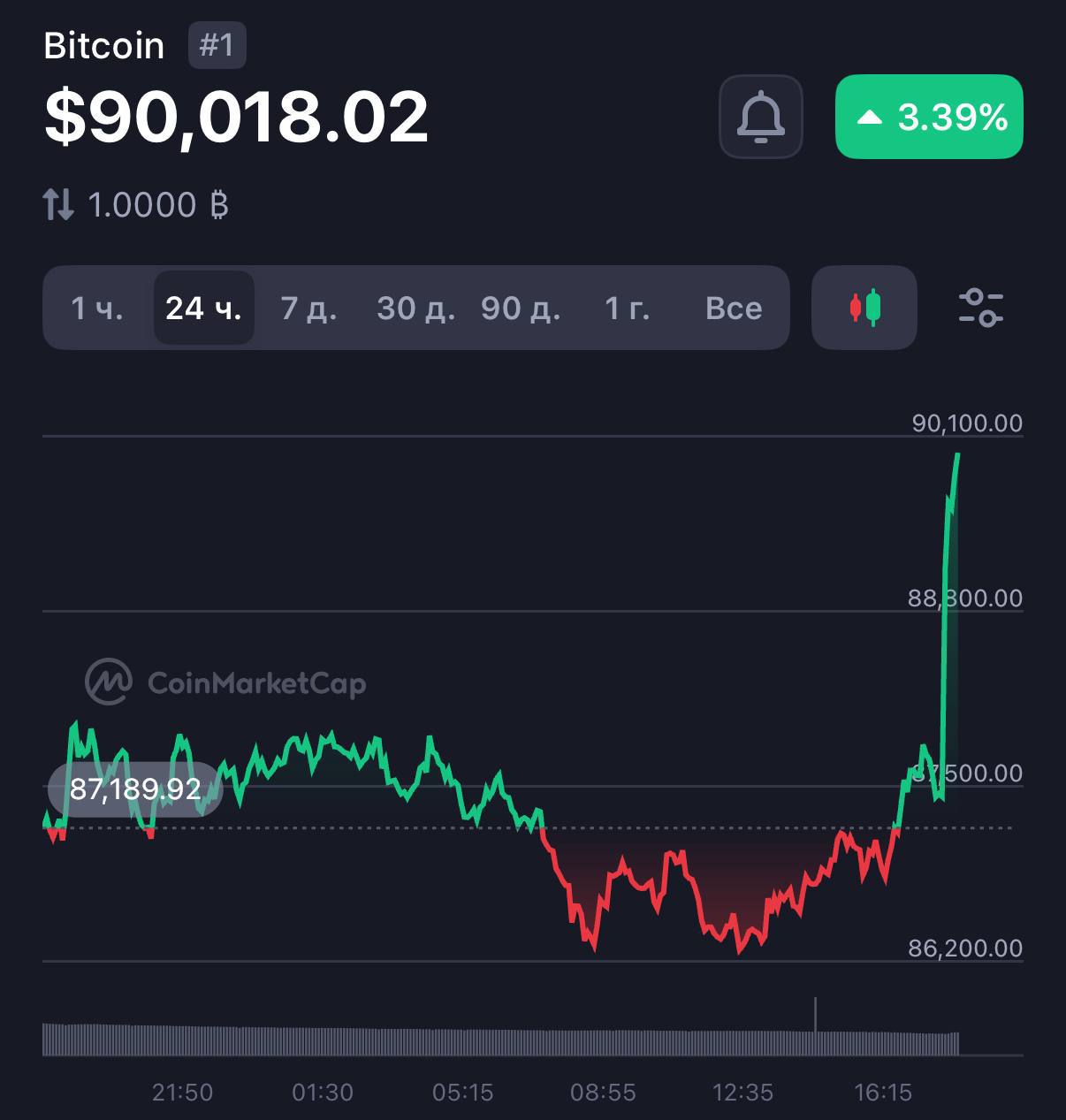The width and height of the screenshot is (1066, 1120).
Task: Switch chart to 1 ч. range
Action: point(97,309)
